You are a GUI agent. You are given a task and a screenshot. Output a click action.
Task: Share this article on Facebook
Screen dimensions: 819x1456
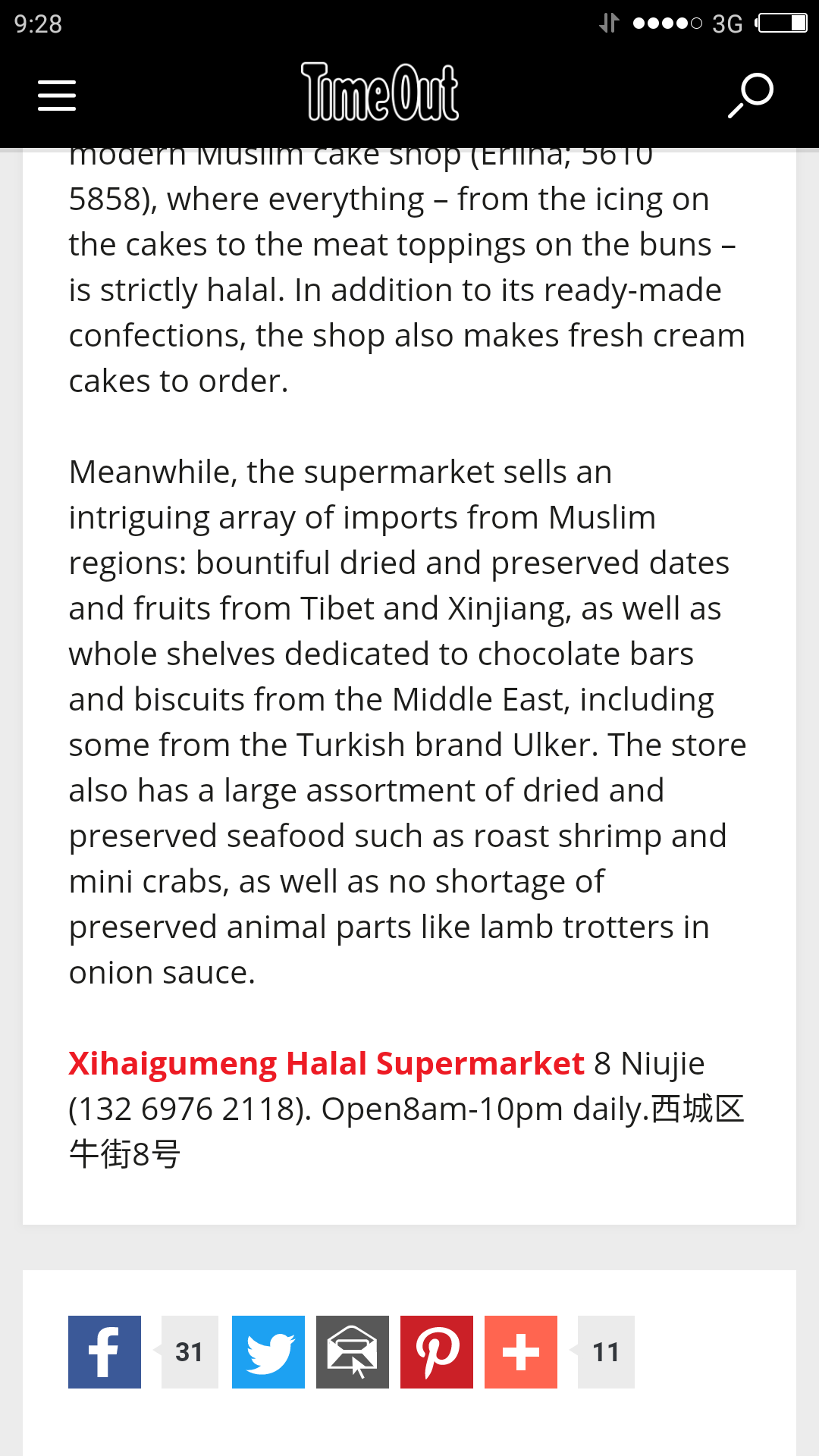pyautogui.click(x=105, y=1352)
